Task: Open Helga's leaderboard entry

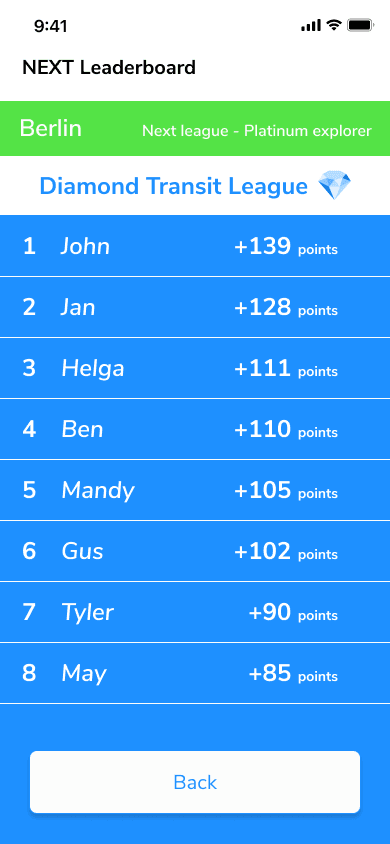Action: pos(195,368)
